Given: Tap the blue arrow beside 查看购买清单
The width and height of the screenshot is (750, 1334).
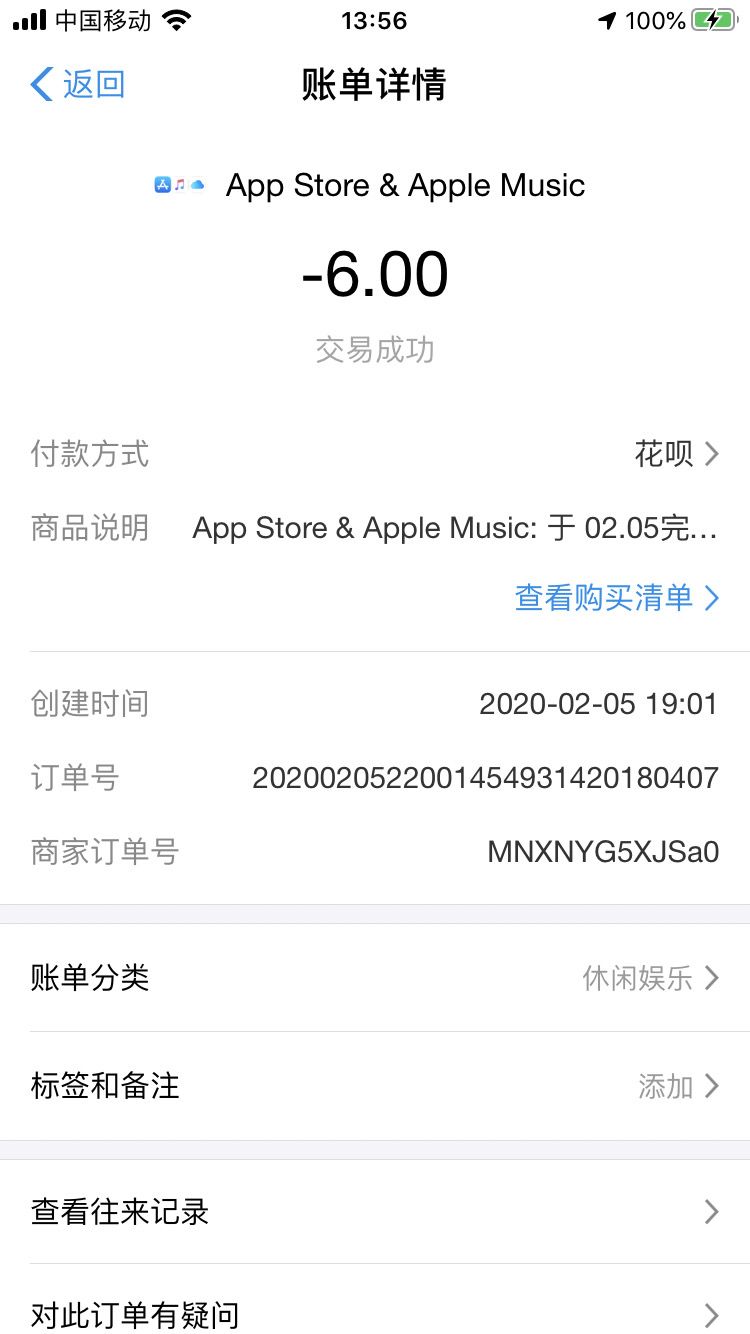Looking at the screenshot, I should click(x=712, y=597).
